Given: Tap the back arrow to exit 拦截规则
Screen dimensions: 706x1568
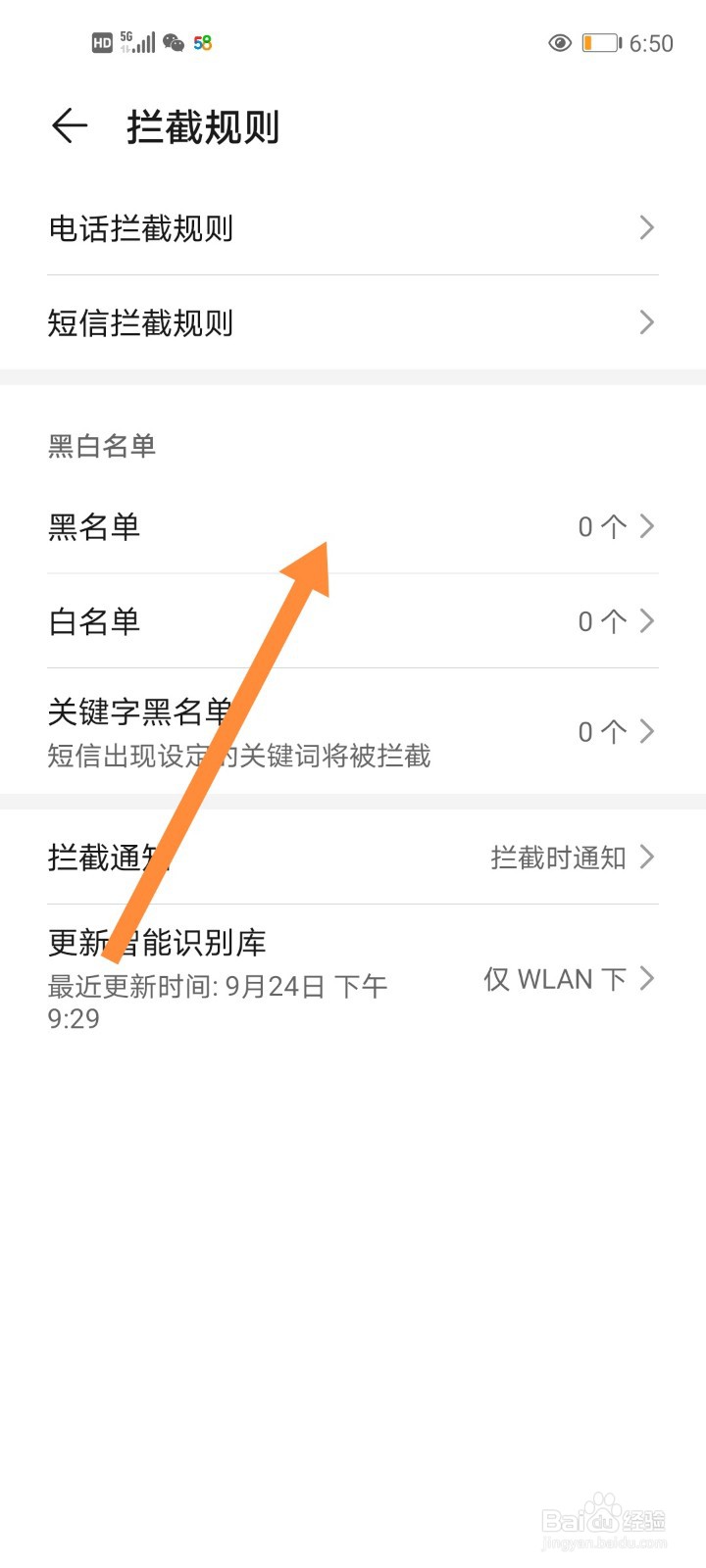Looking at the screenshot, I should coord(68,126).
